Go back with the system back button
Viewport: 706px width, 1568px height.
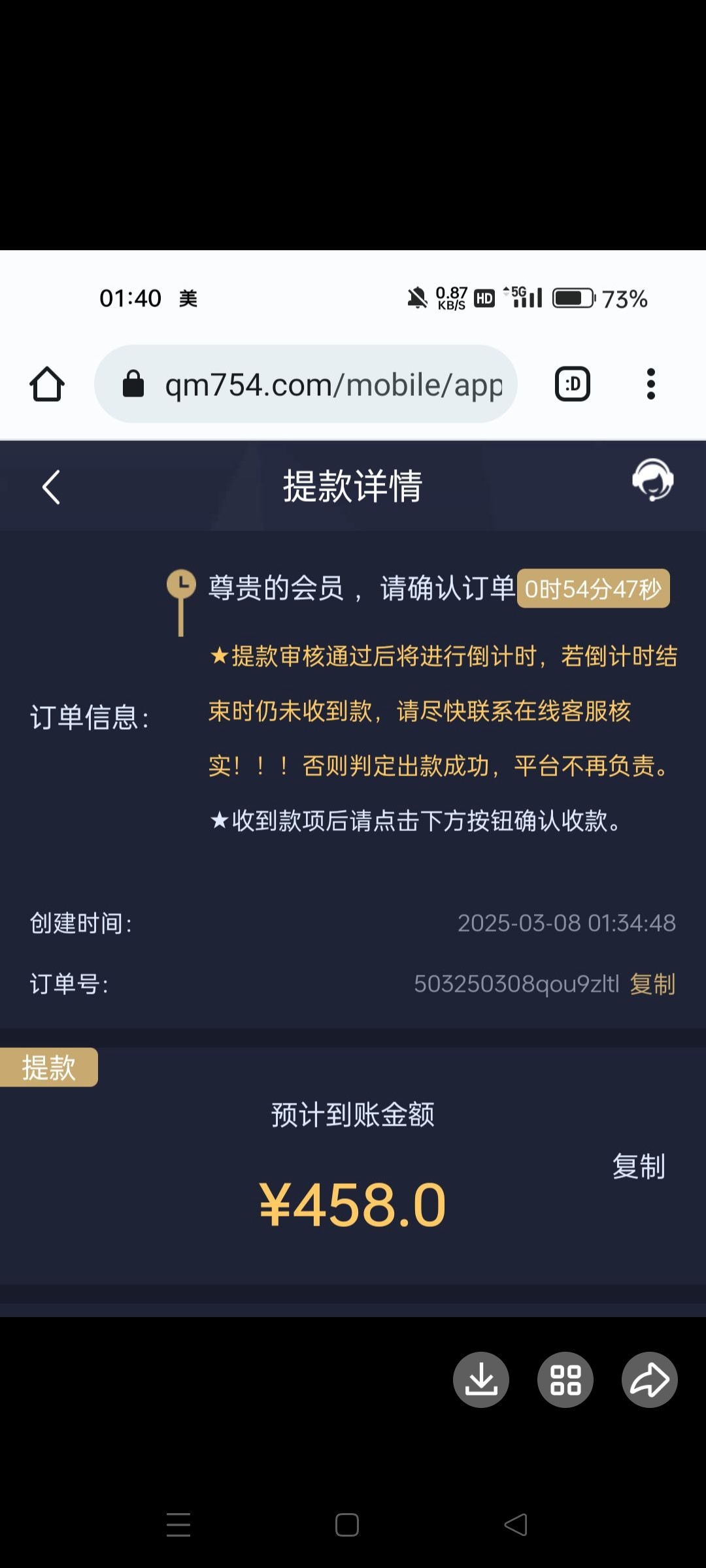click(x=516, y=1525)
